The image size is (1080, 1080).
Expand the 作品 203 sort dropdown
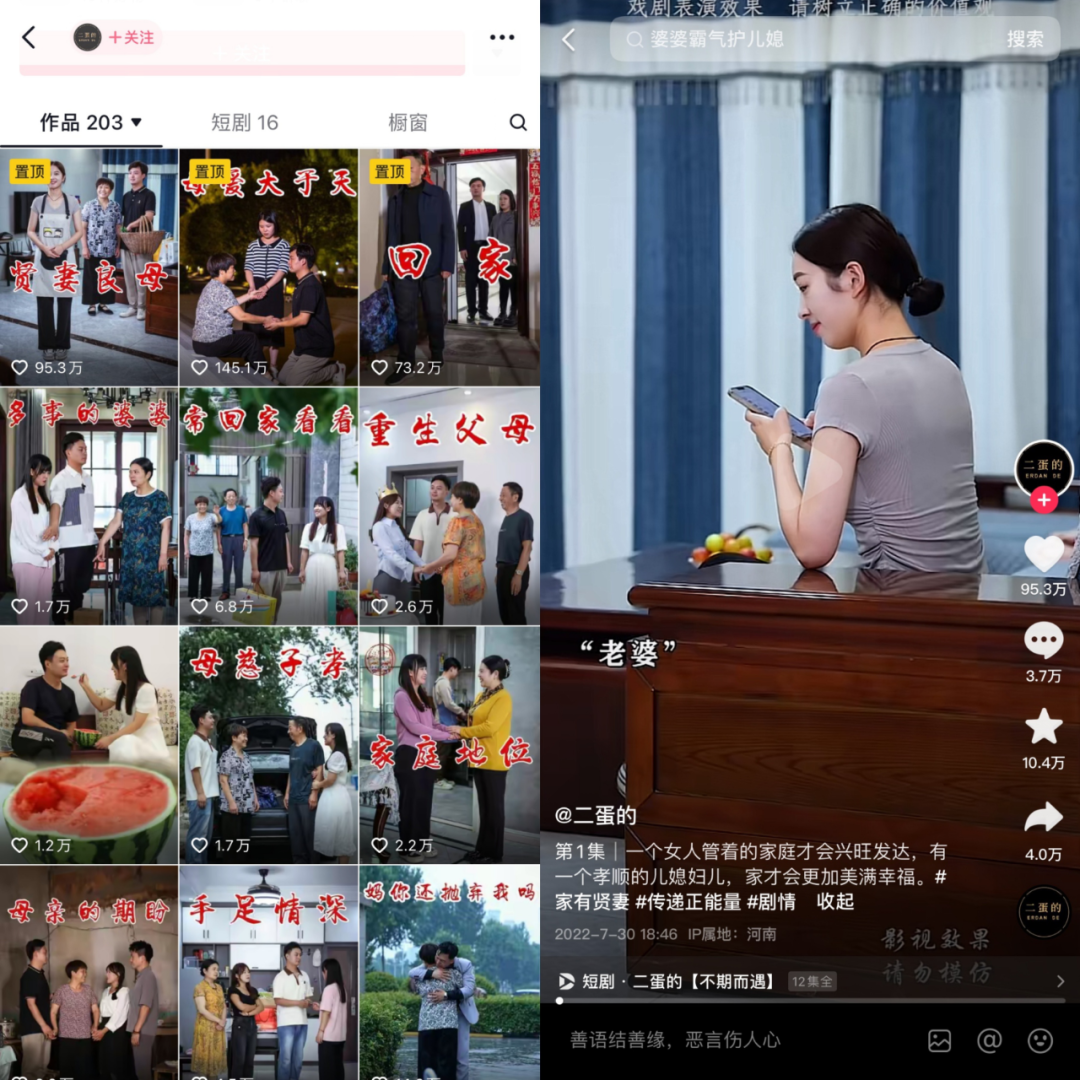(x=136, y=122)
